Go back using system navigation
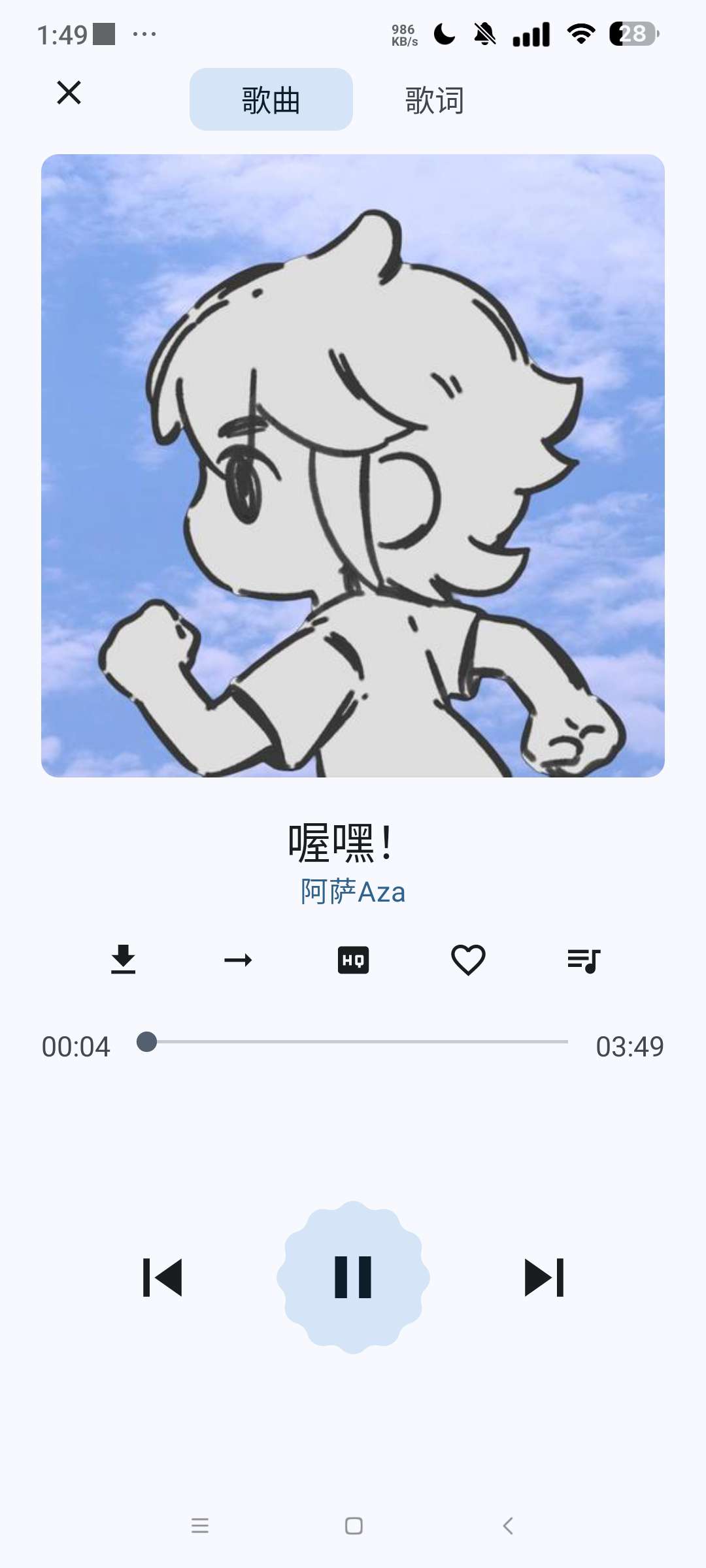Screen dimensions: 706x1568 (508, 1526)
